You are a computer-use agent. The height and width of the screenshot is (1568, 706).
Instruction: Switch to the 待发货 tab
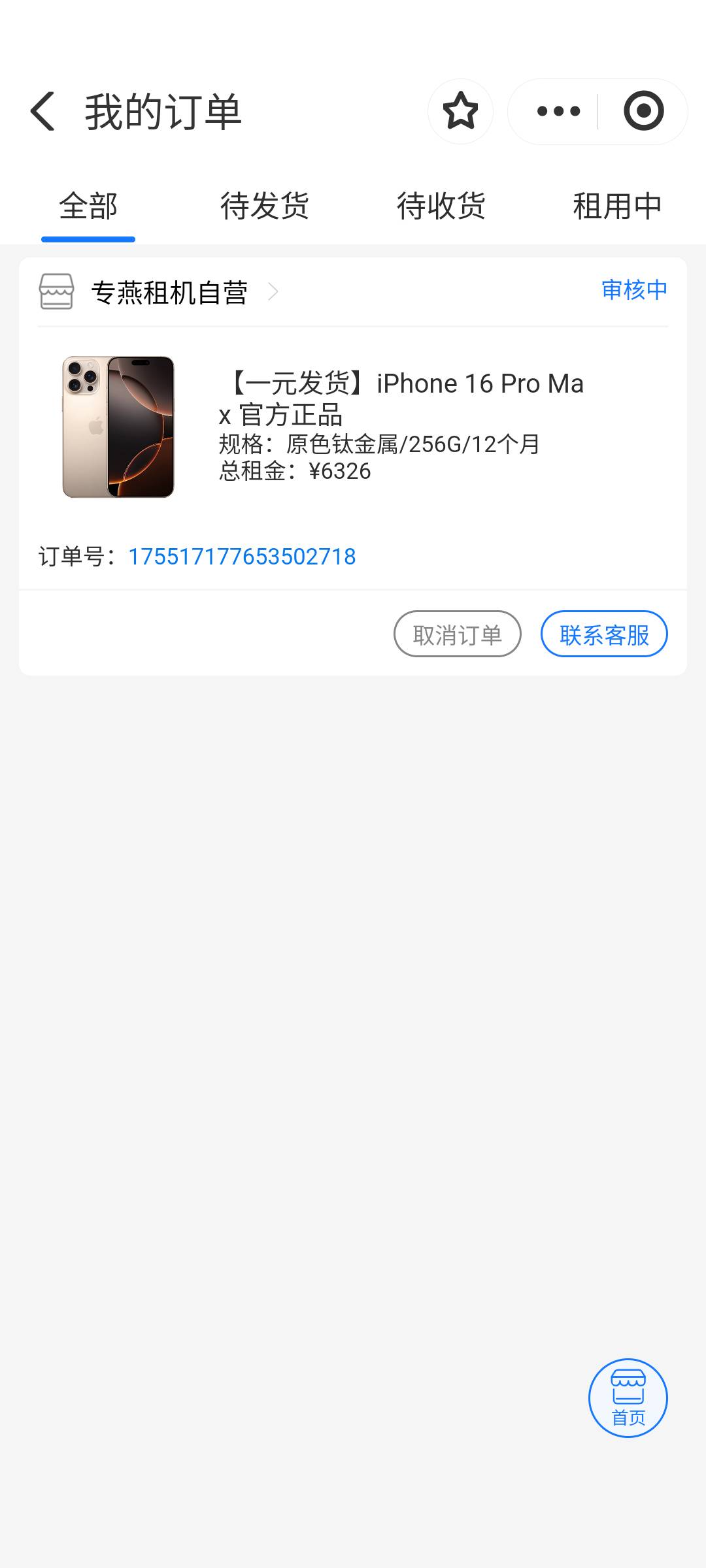click(x=265, y=206)
